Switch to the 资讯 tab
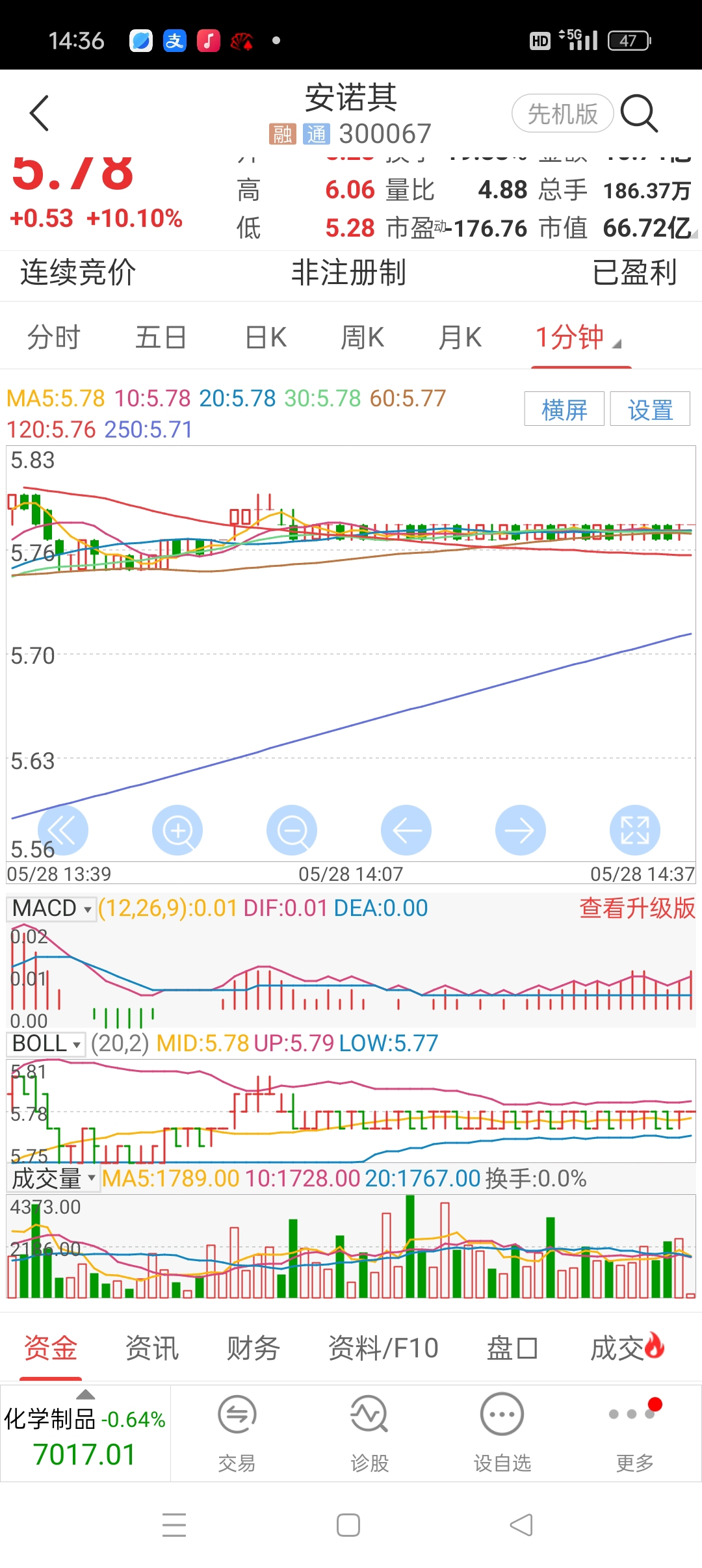702x1568 pixels. (151, 1348)
